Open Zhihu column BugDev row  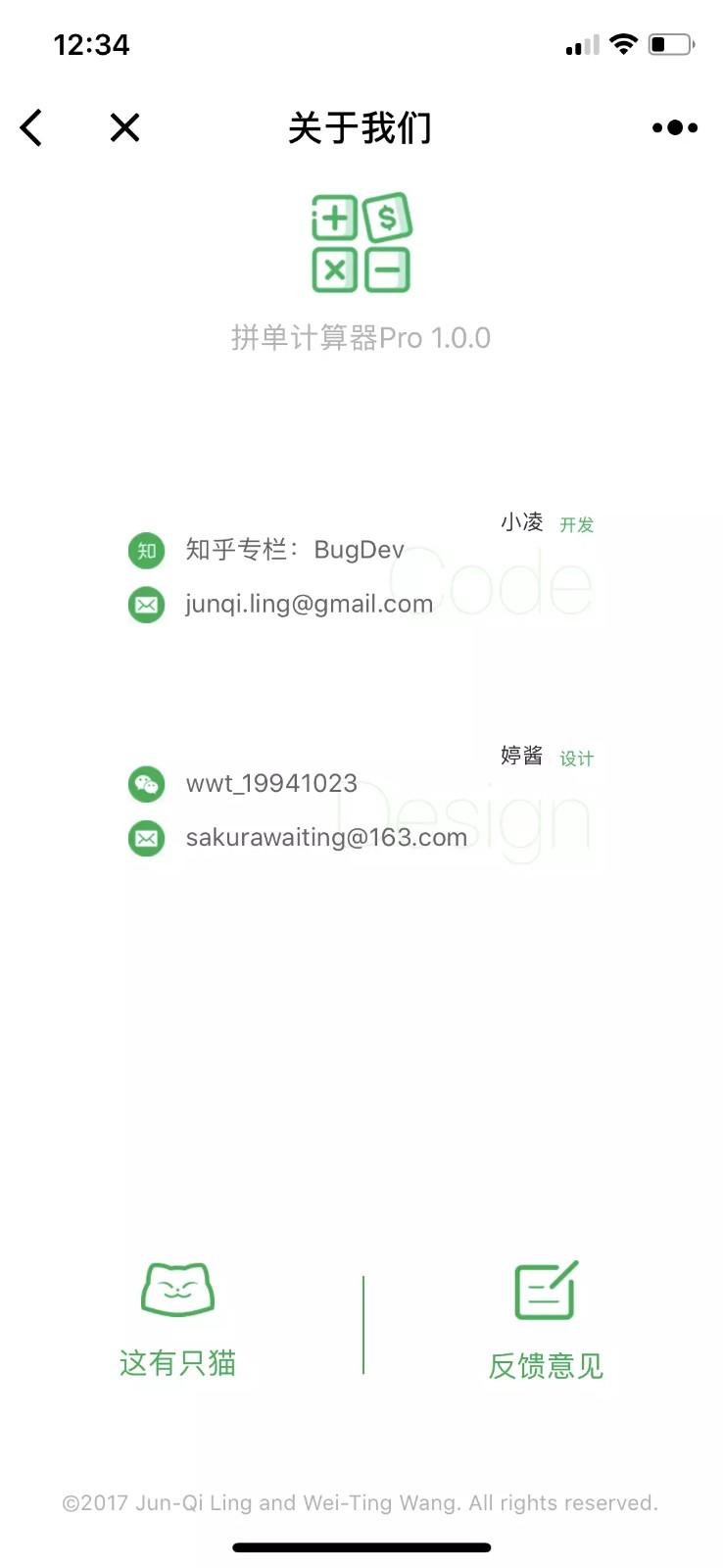[294, 550]
